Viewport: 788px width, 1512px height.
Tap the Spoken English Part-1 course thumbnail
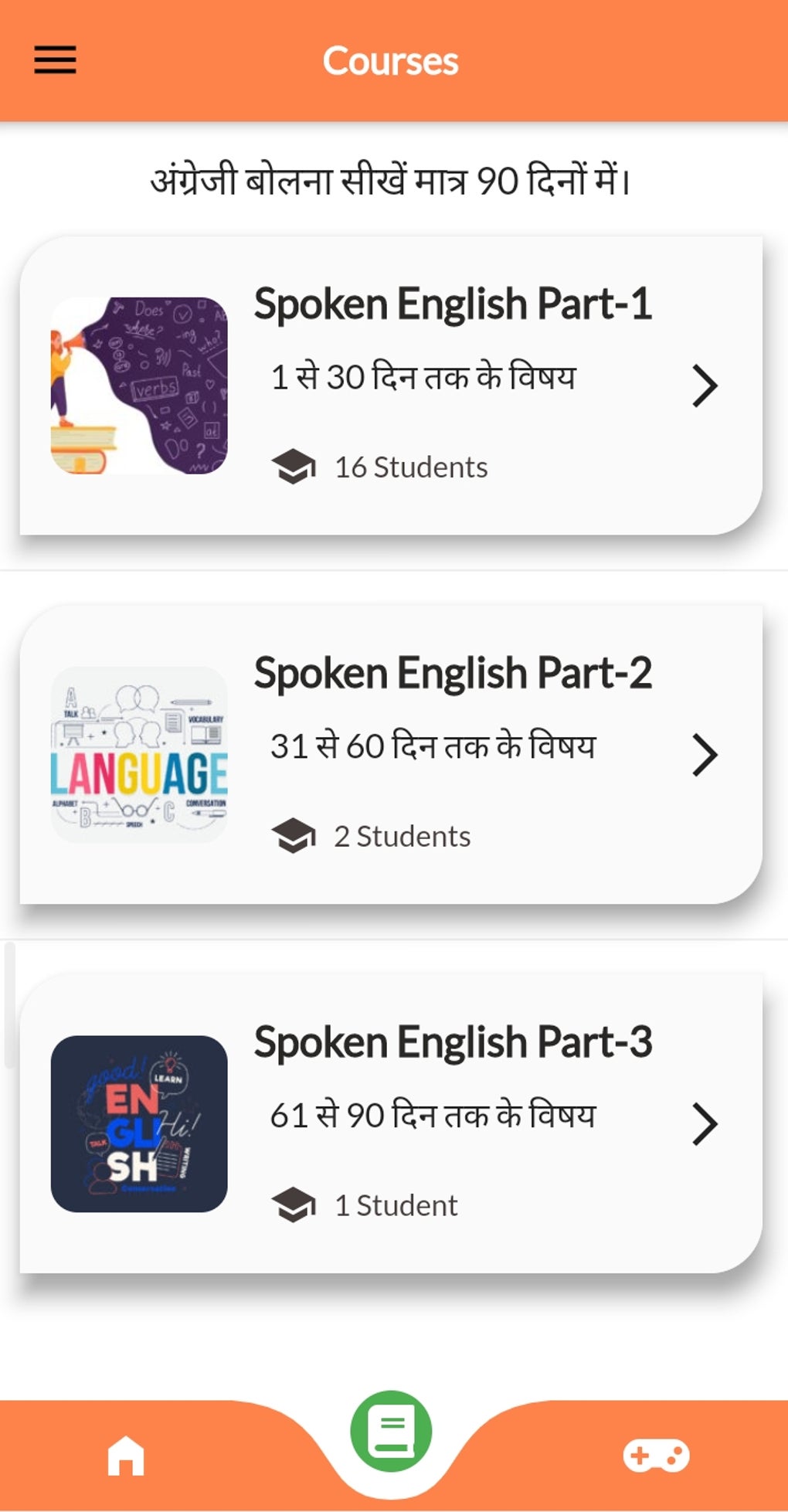coord(138,383)
